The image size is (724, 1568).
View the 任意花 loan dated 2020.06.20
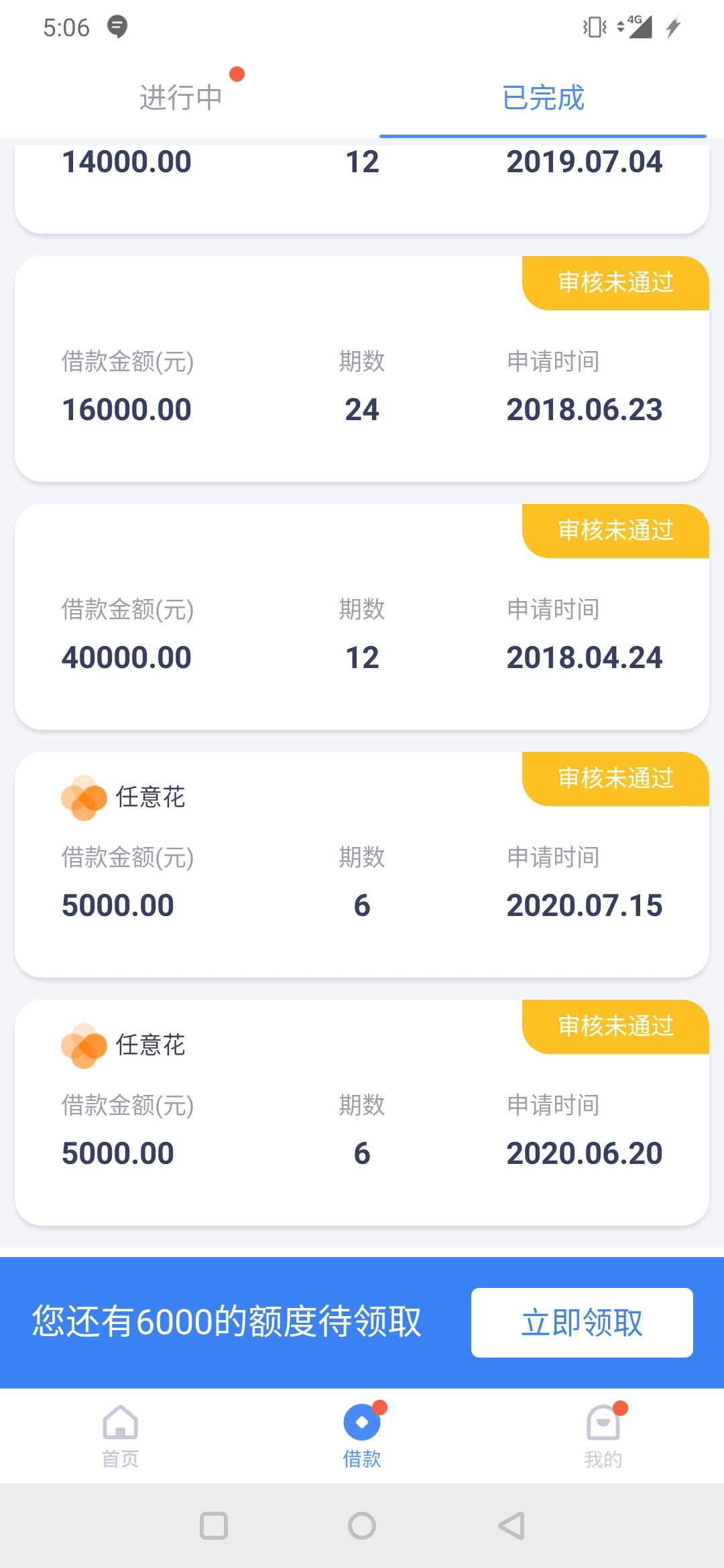(x=362, y=1112)
